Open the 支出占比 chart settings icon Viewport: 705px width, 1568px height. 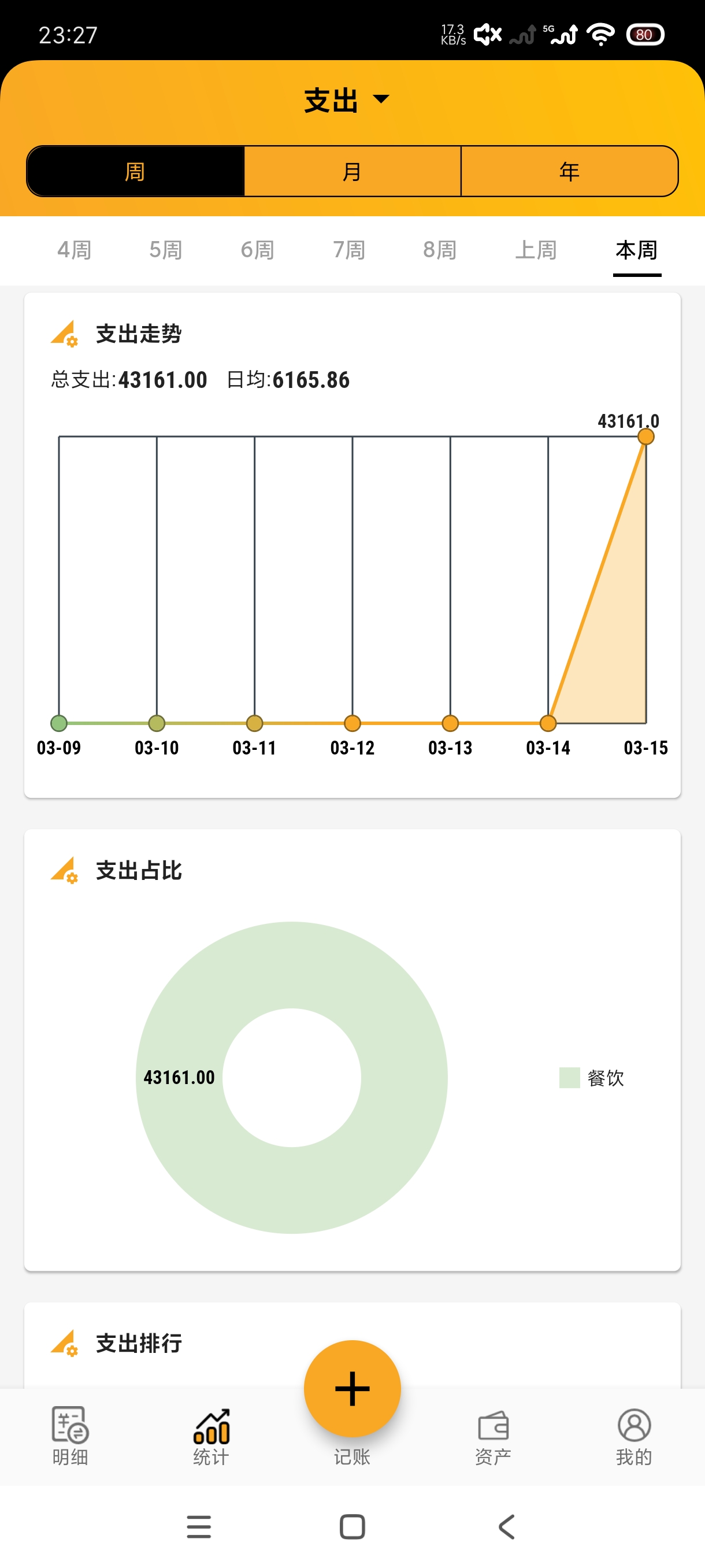click(64, 870)
